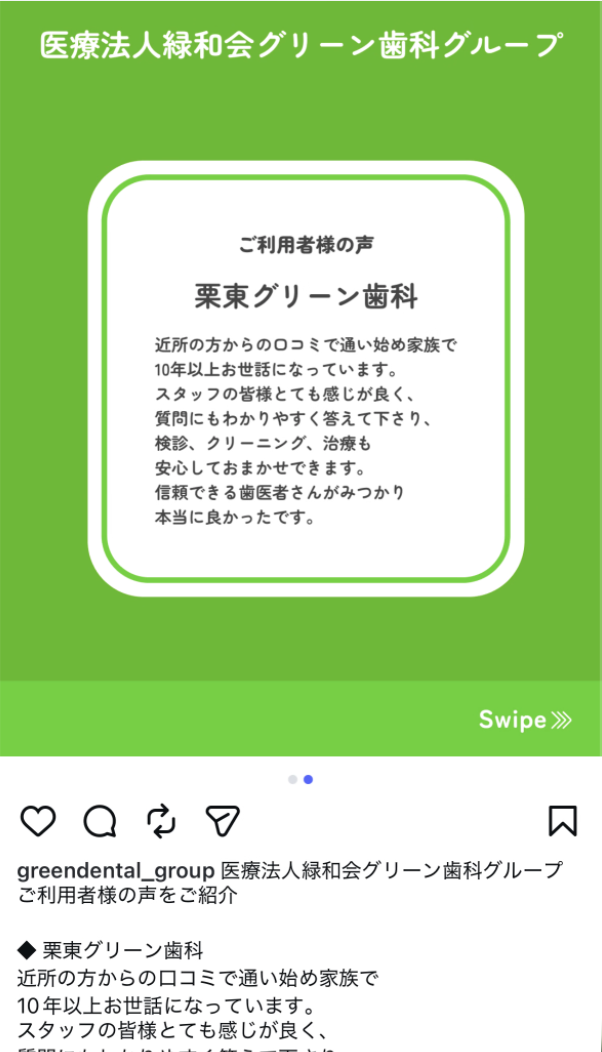This screenshot has height=1052, width=602.
Task: Open the greendental_group profile
Action: click(x=116, y=869)
